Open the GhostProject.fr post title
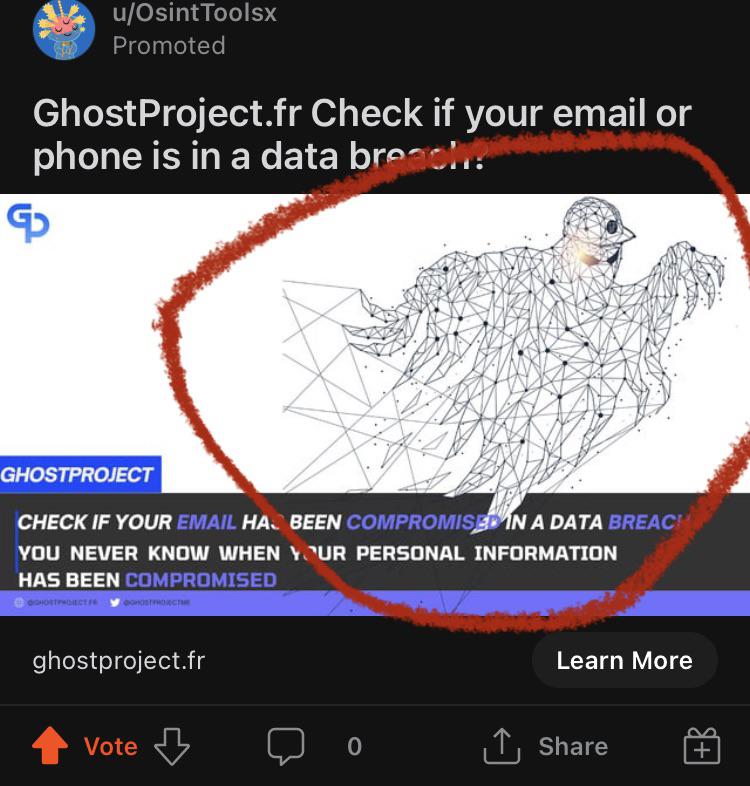Screen dimensions: 750x786 (361, 135)
